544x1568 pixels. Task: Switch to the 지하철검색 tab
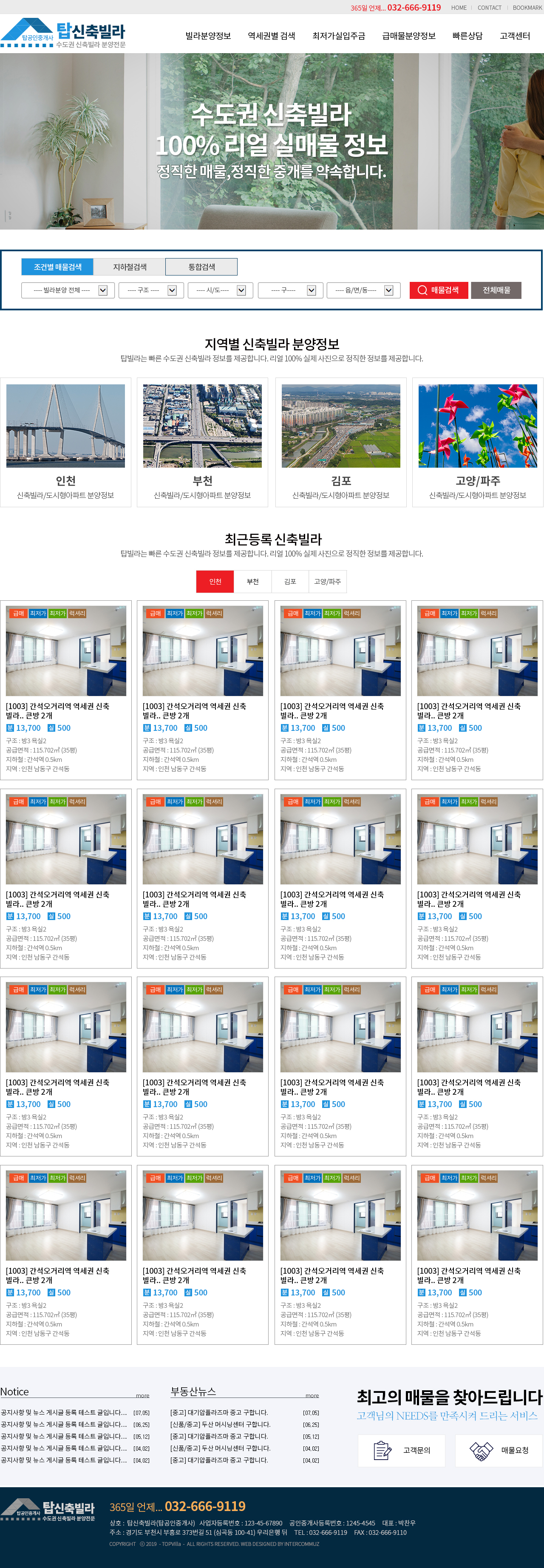[x=130, y=267]
